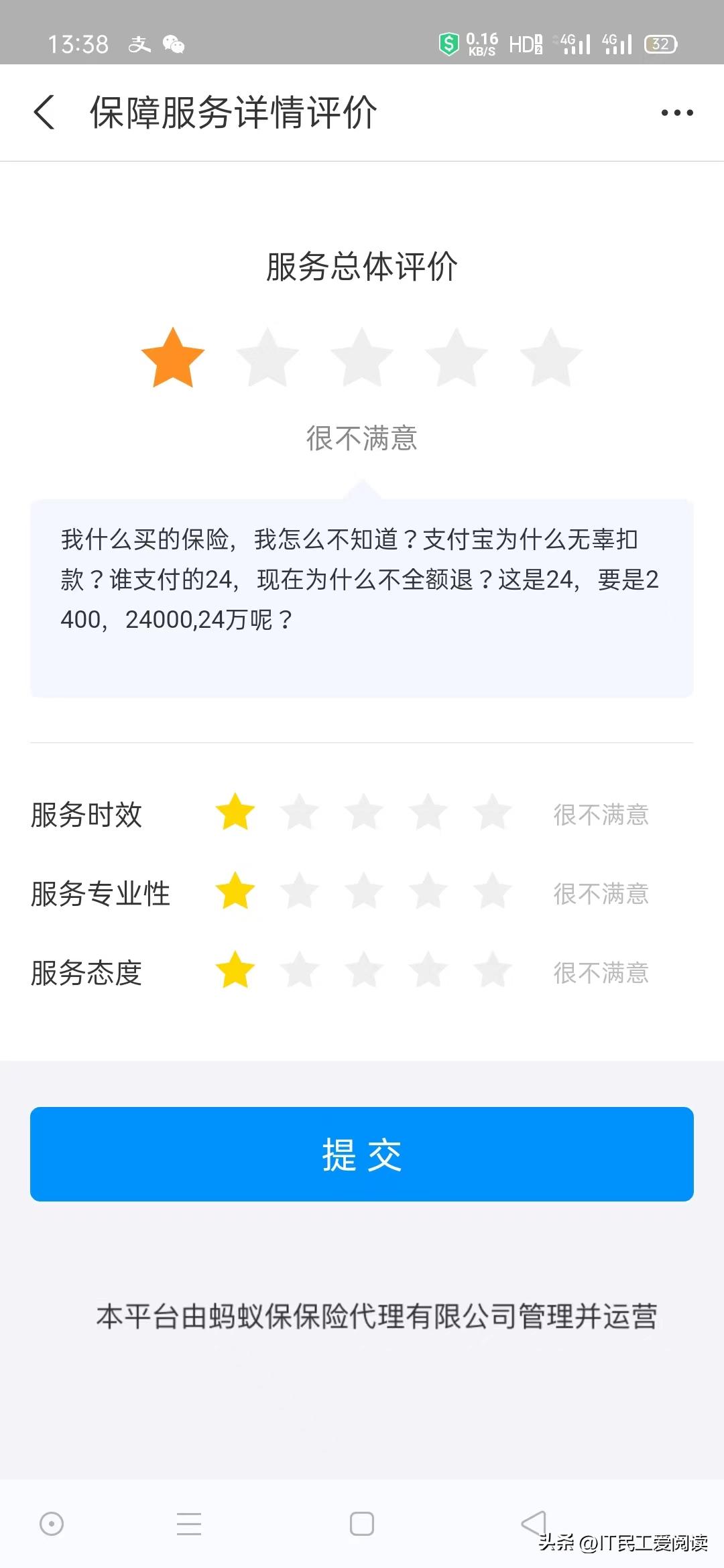Tap the Alipay security shield in status bar
Image resolution: width=724 pixels, height=1568 pixels.
pos(448,44)
